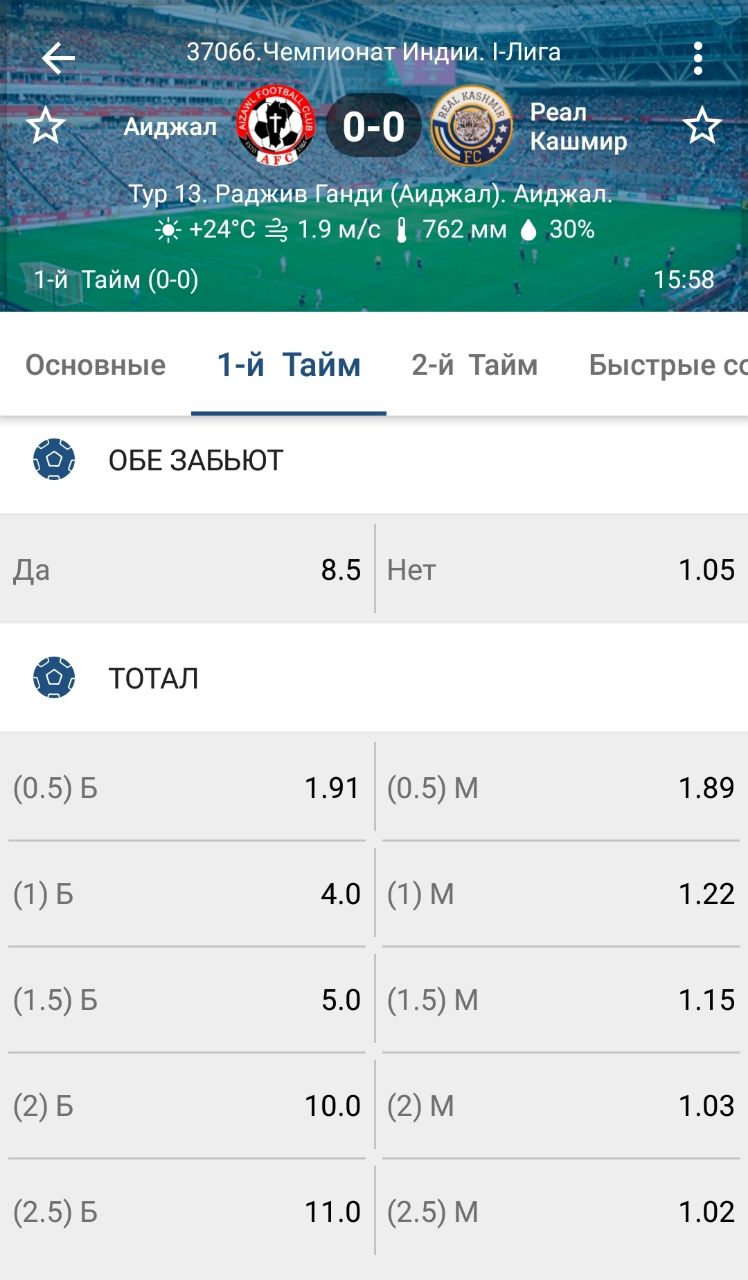The height and width of the screenshot is (1280, 748).
Task: Pick Нет for both to score at 1.05
Action: [x=561, y=570]
